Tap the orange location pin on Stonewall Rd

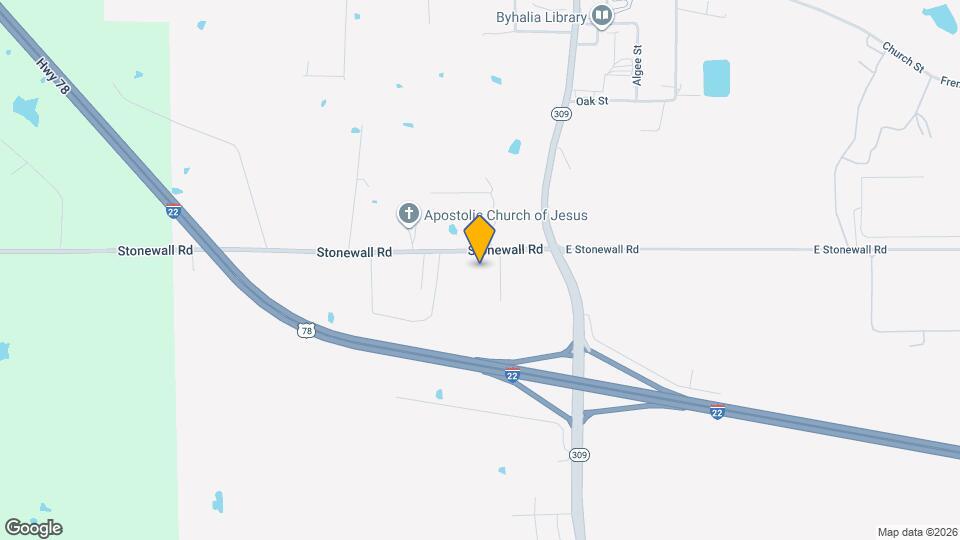tap(480, 239)
